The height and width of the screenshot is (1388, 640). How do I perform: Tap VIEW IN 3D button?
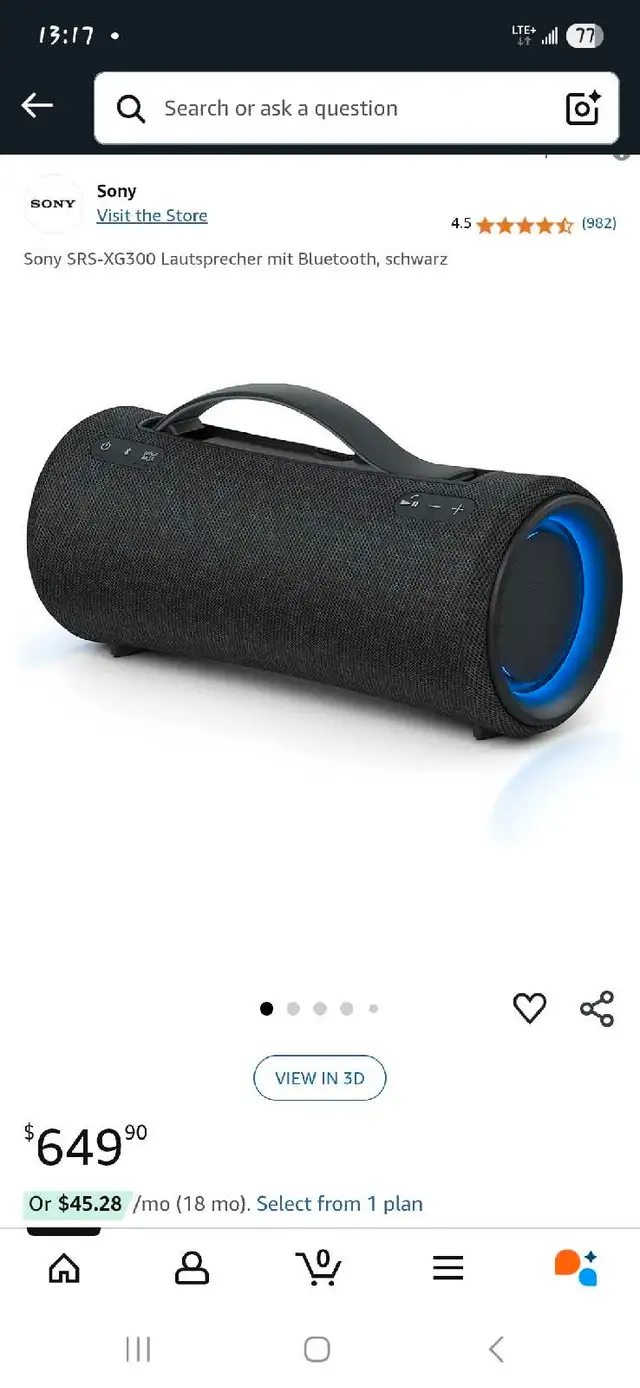pos(320,1078)
